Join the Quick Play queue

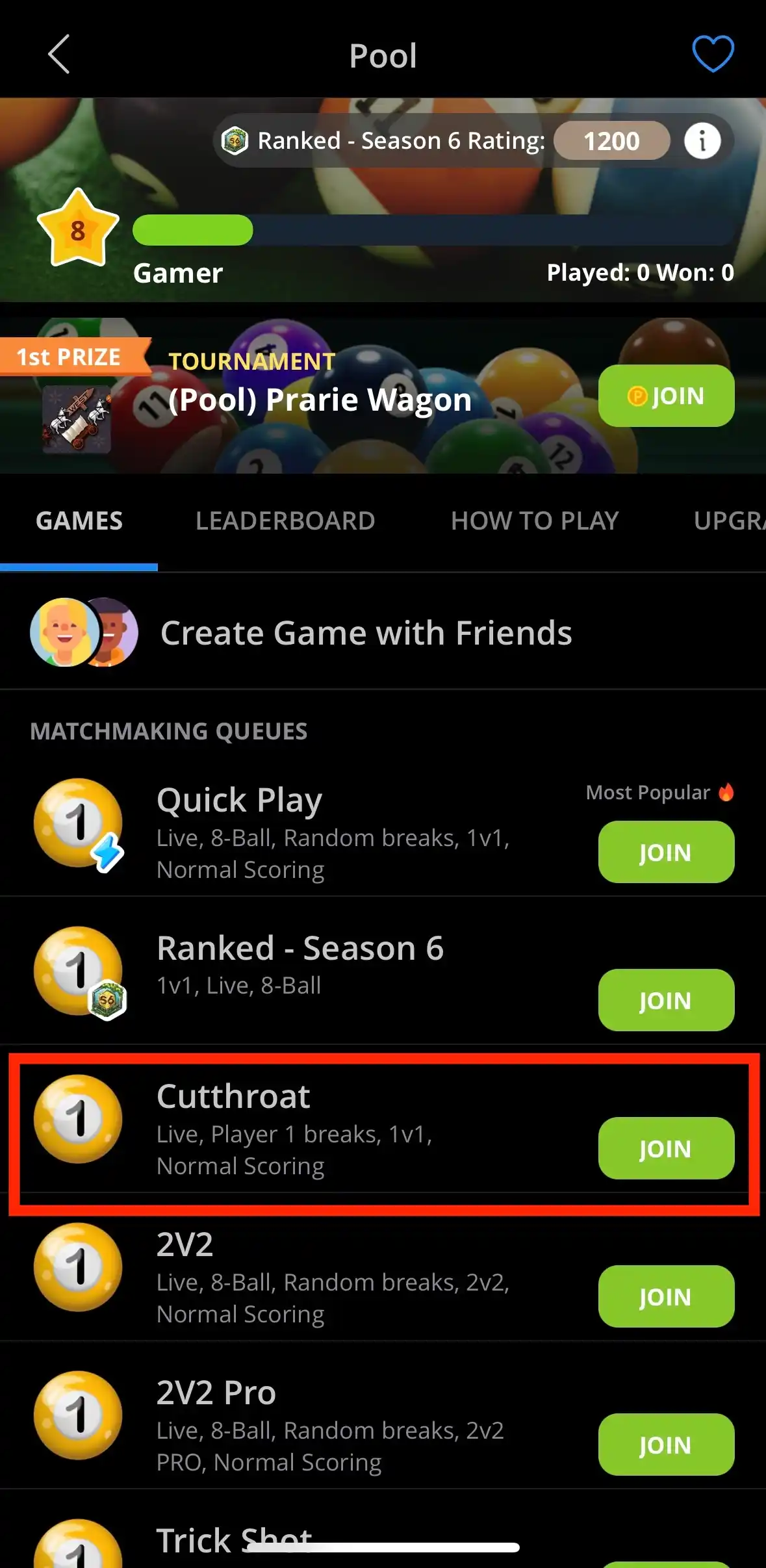[666, 852]
